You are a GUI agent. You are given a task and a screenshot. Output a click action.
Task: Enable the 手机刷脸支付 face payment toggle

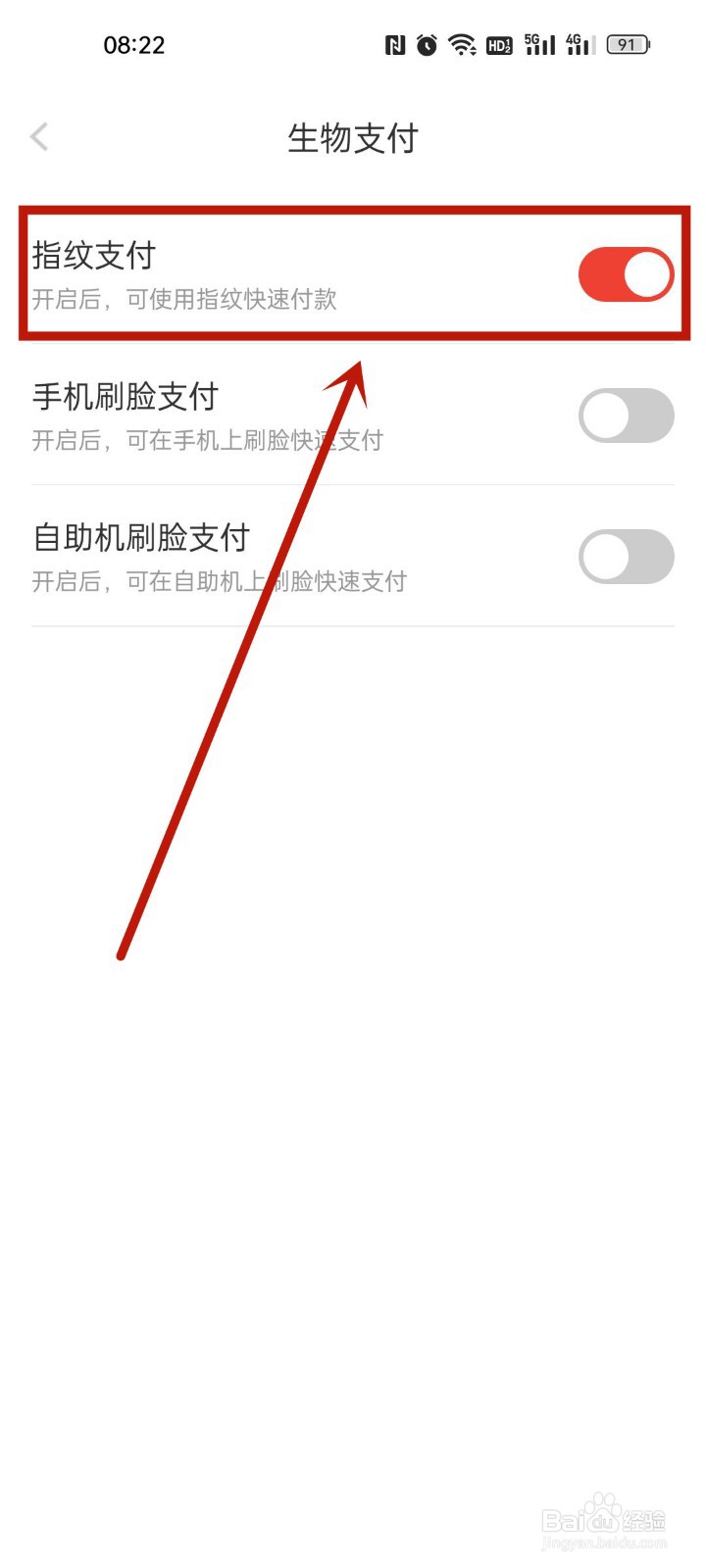[x=626, y=416]
